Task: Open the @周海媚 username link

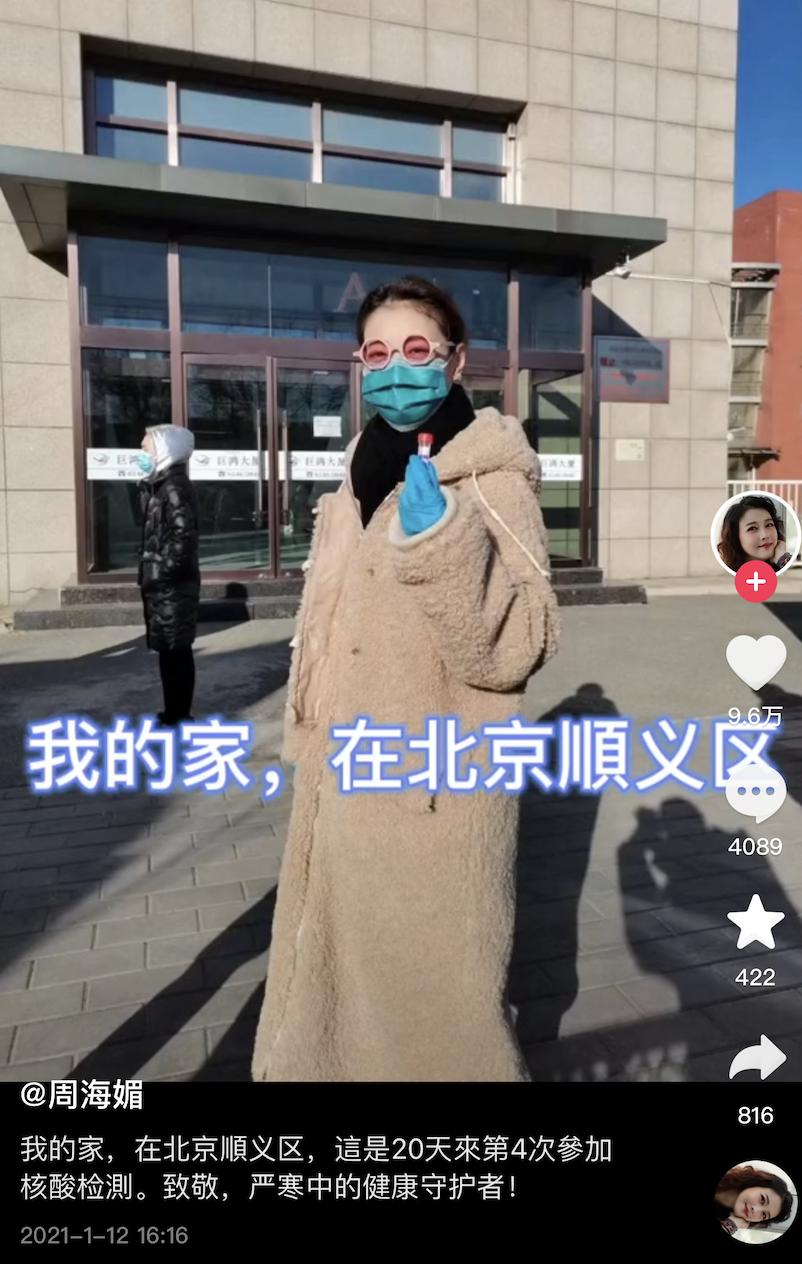Action: (82, 1095)
